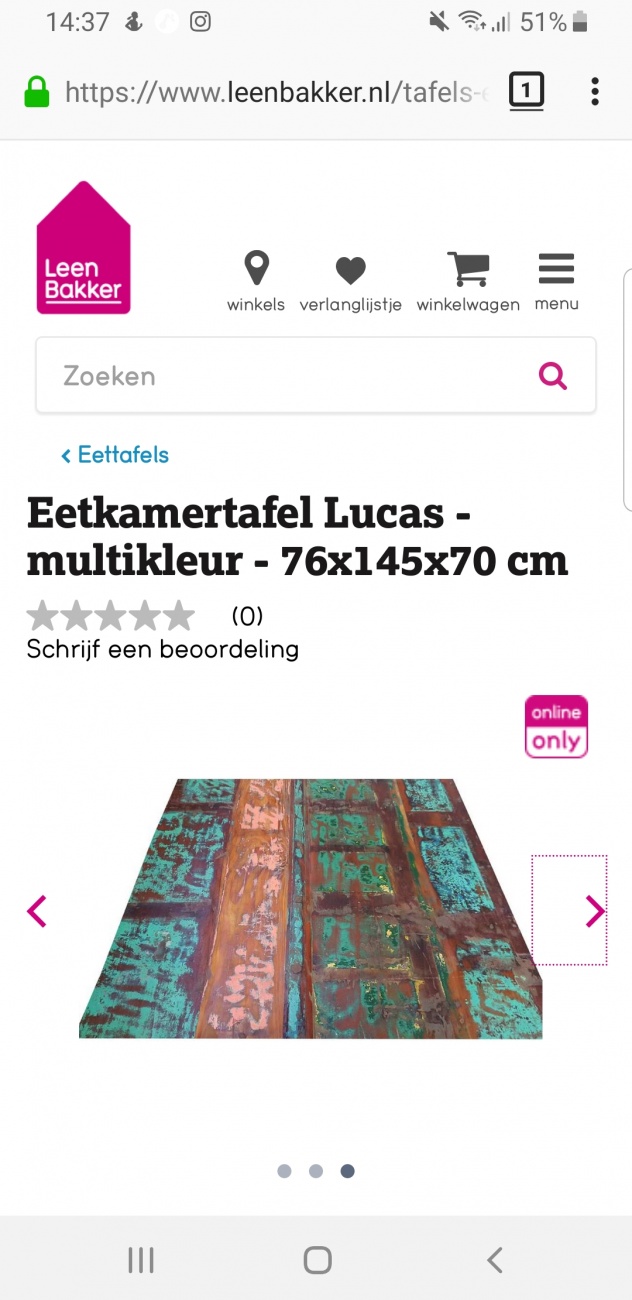Open the verlanglijstje wishlist

click(350, 282)
